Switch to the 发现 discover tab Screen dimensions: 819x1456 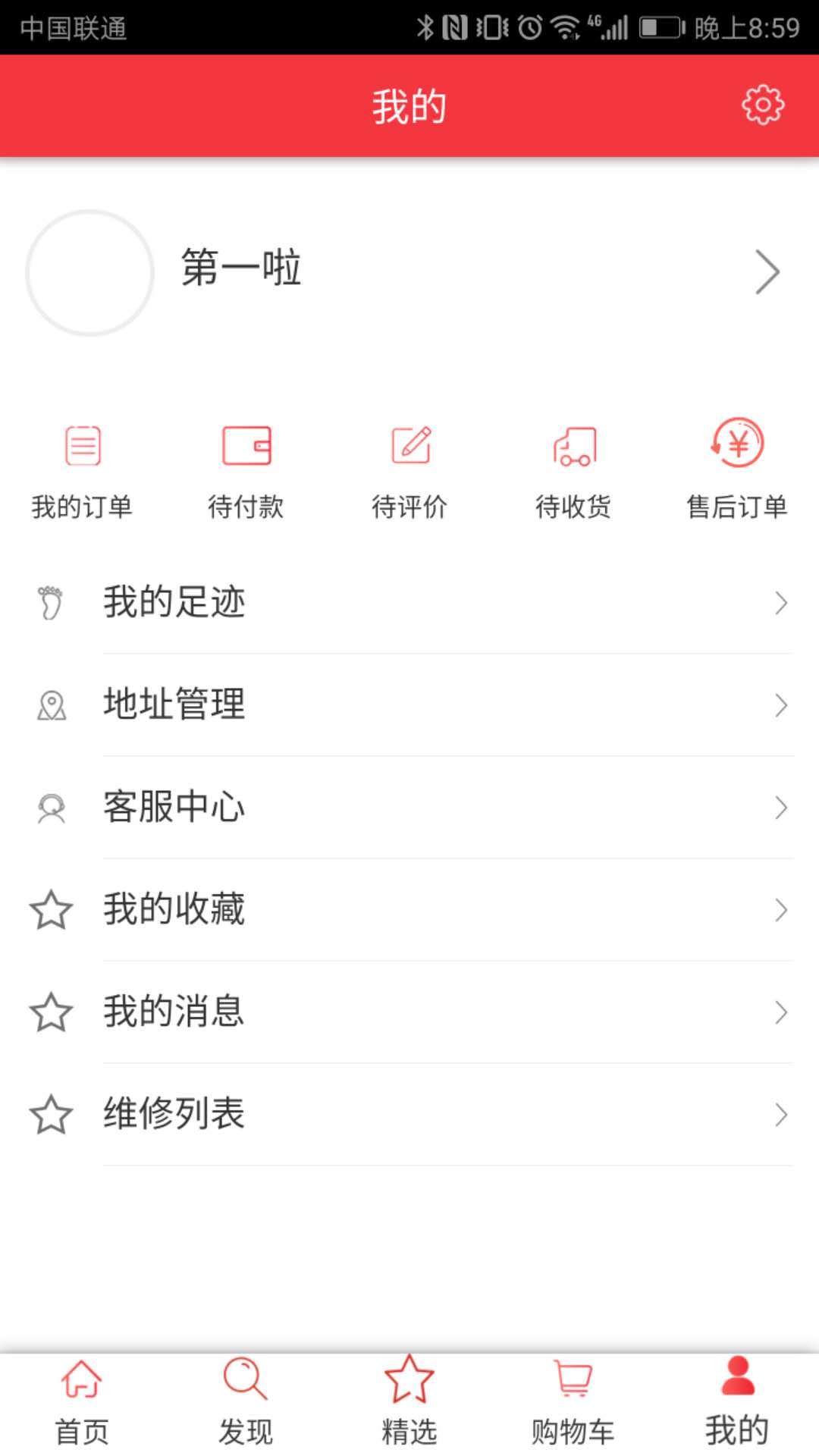coord(246,1401)
